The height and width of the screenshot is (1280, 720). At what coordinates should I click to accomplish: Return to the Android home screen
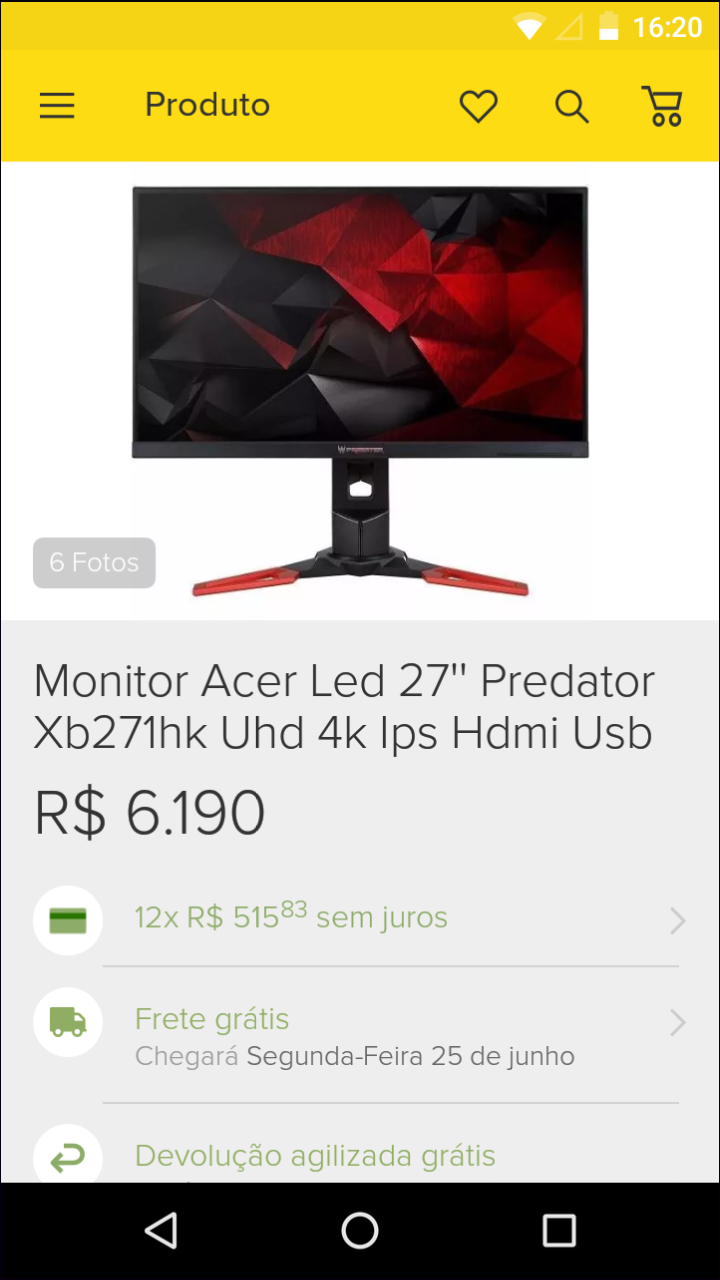(360, 1231)
